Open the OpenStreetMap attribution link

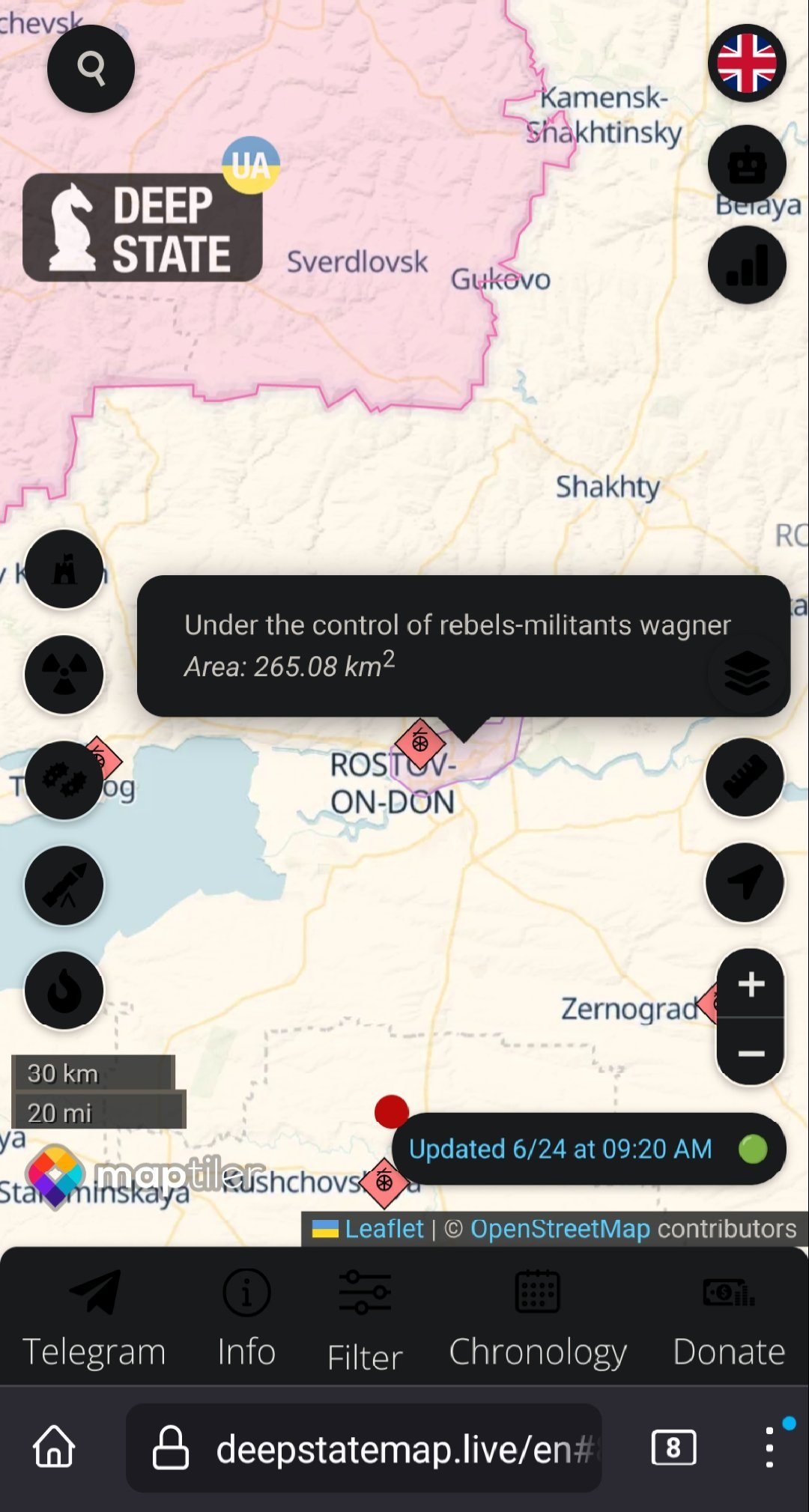[x=560, y=1229]
